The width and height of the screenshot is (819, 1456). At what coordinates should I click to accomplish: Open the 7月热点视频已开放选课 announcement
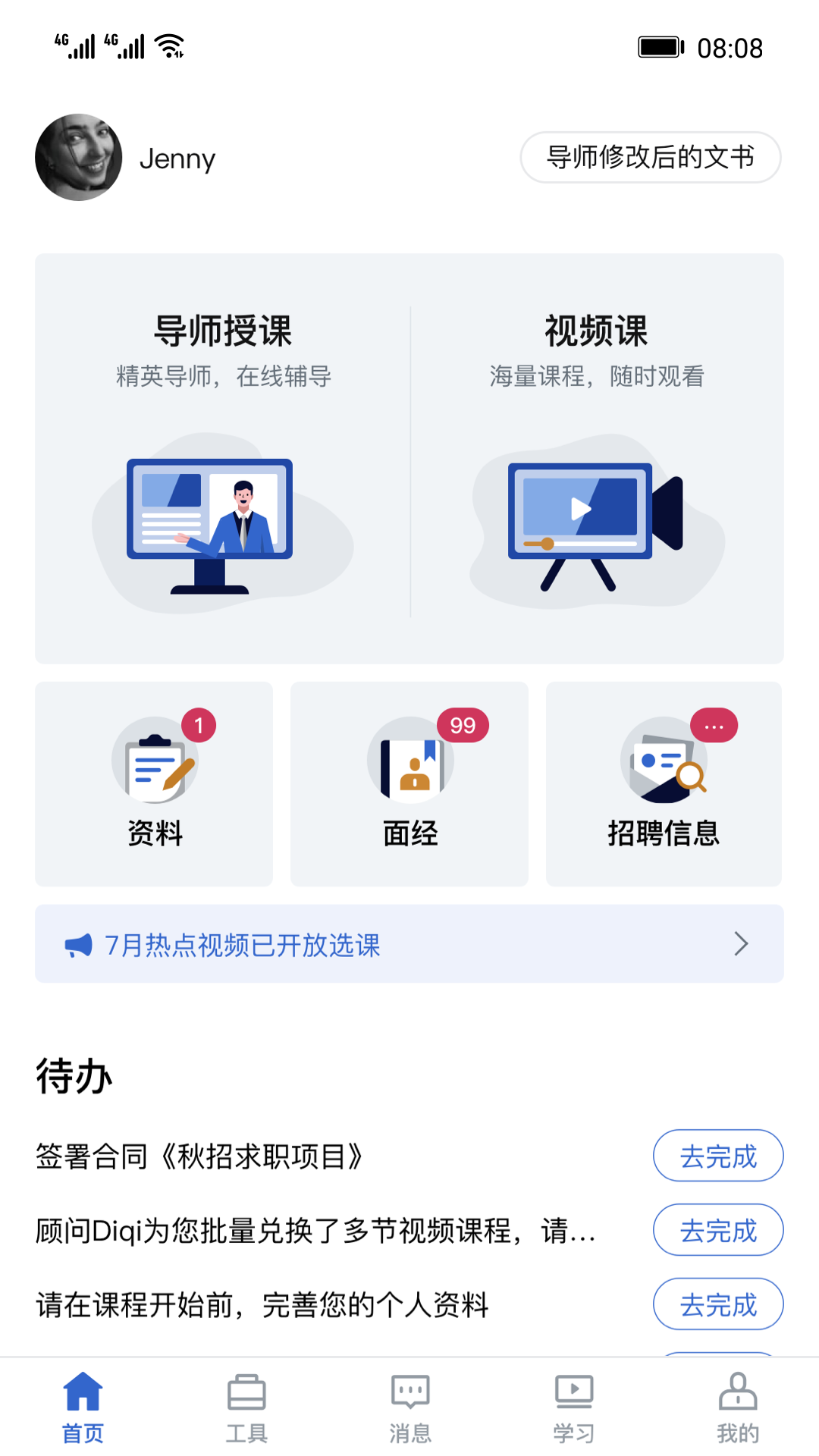coord(409,944)
